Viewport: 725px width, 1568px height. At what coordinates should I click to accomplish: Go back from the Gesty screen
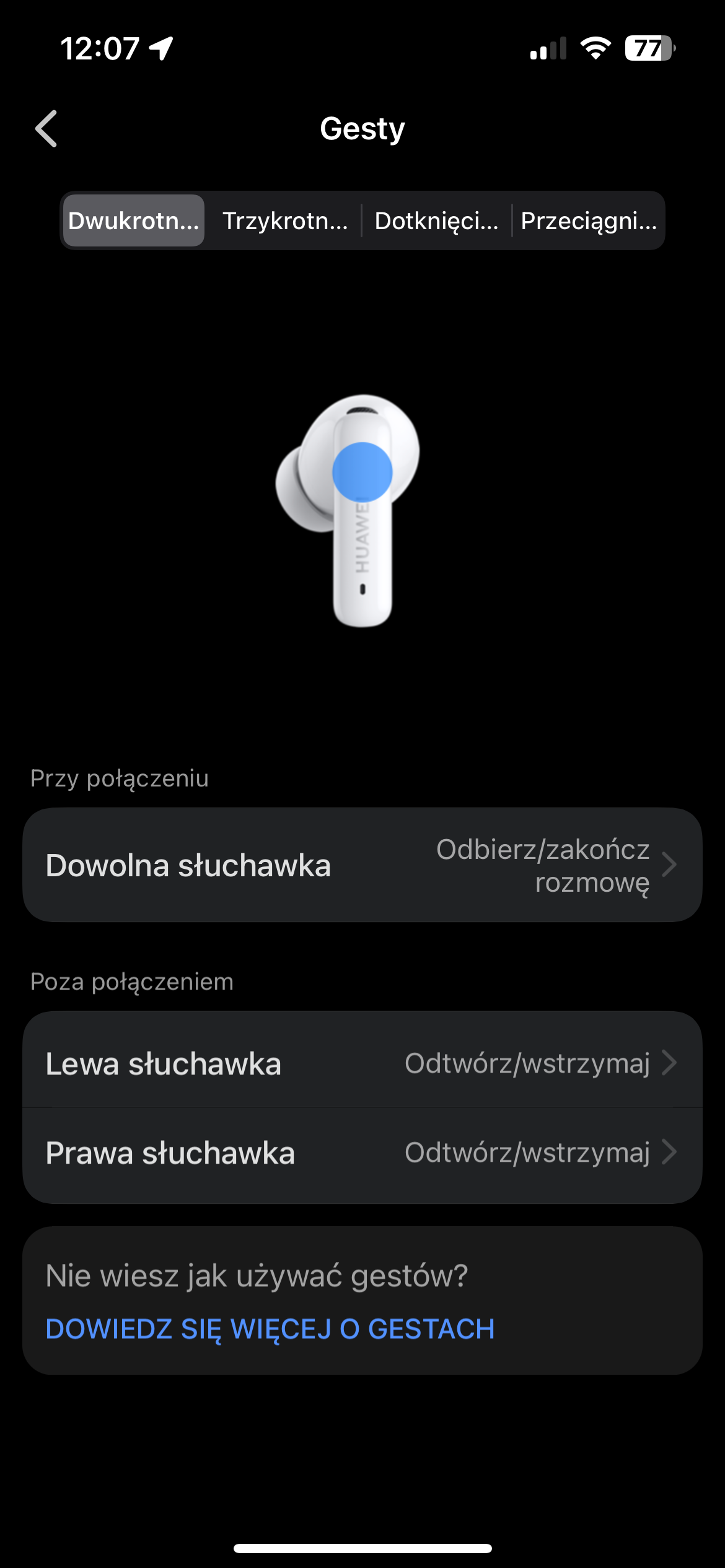(x=46, y=129)
